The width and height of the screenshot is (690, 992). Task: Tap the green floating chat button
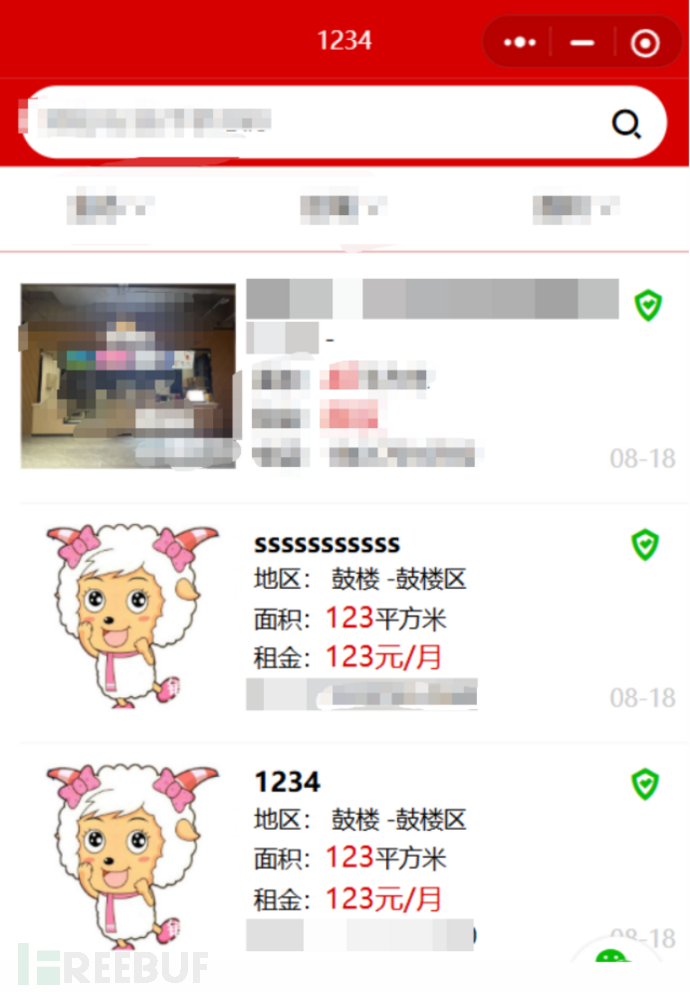click(x=614, y=962)
